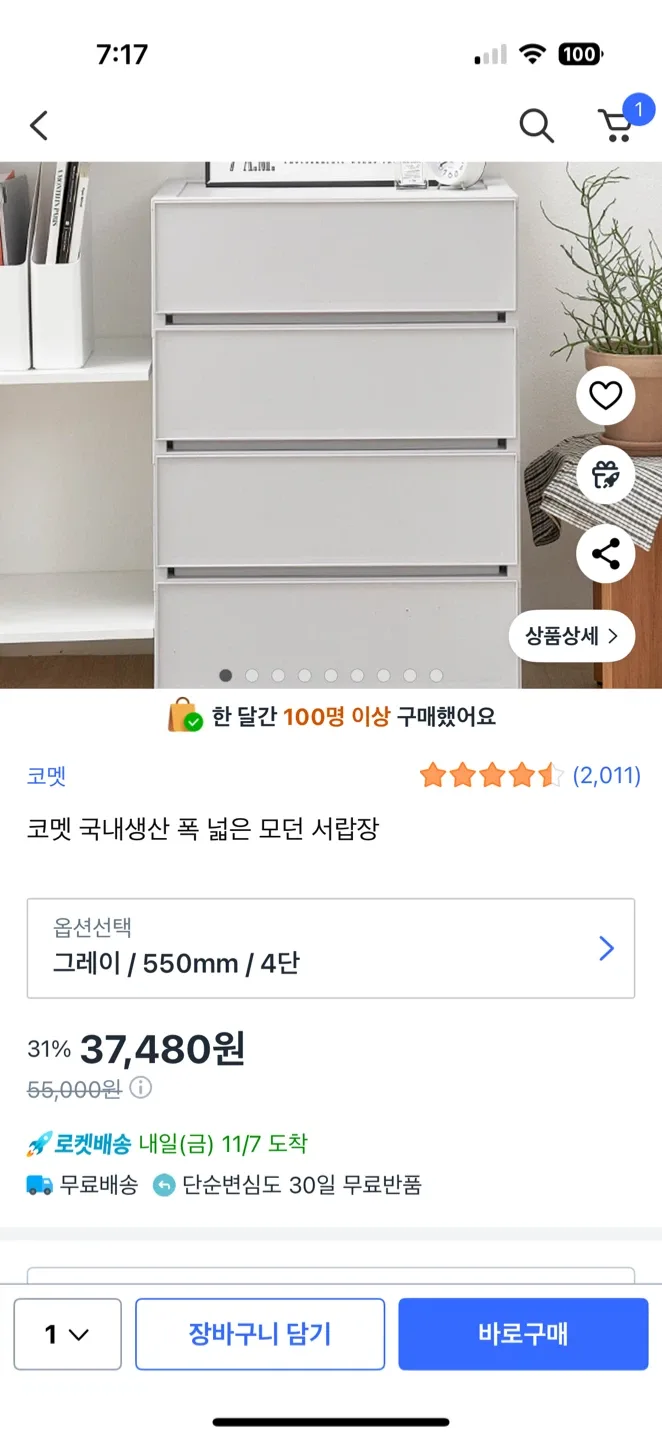Open the shopping cart
662x1440 pixels.
point(616,125)
